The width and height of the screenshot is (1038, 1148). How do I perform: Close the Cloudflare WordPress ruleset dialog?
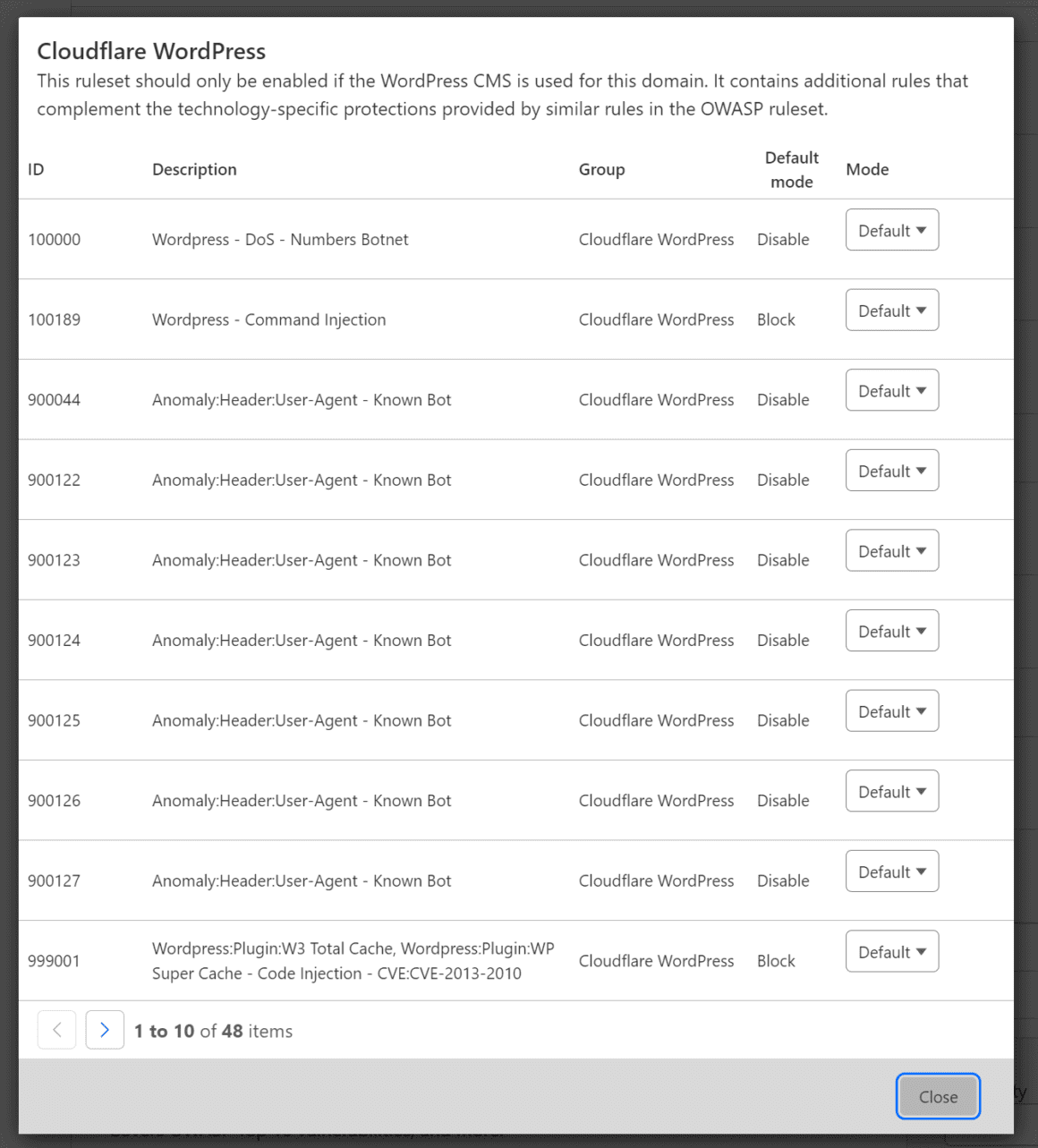(937, 1096)
